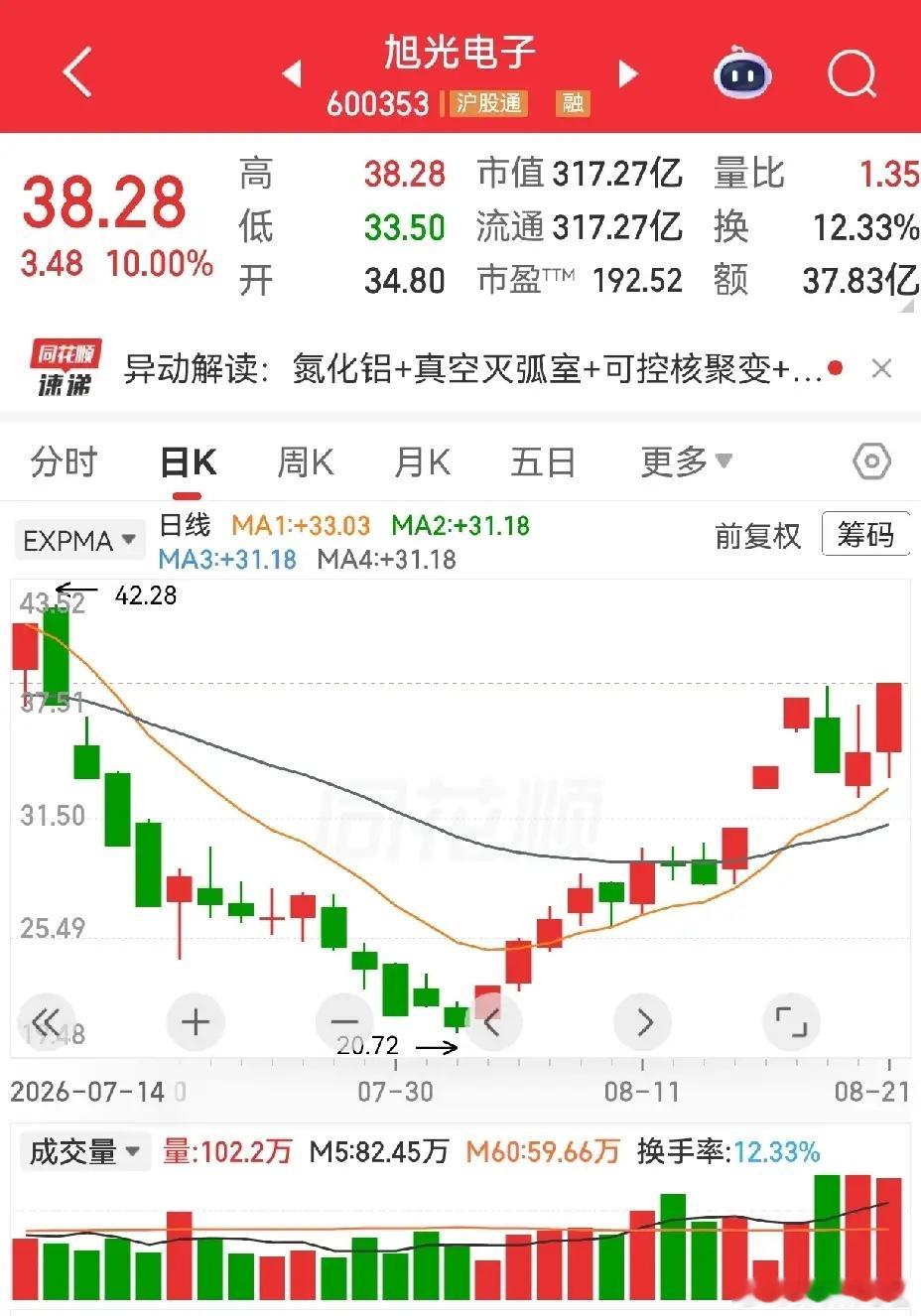
Task: Open the 筹码 chip distribution
Action: (865, 535)
